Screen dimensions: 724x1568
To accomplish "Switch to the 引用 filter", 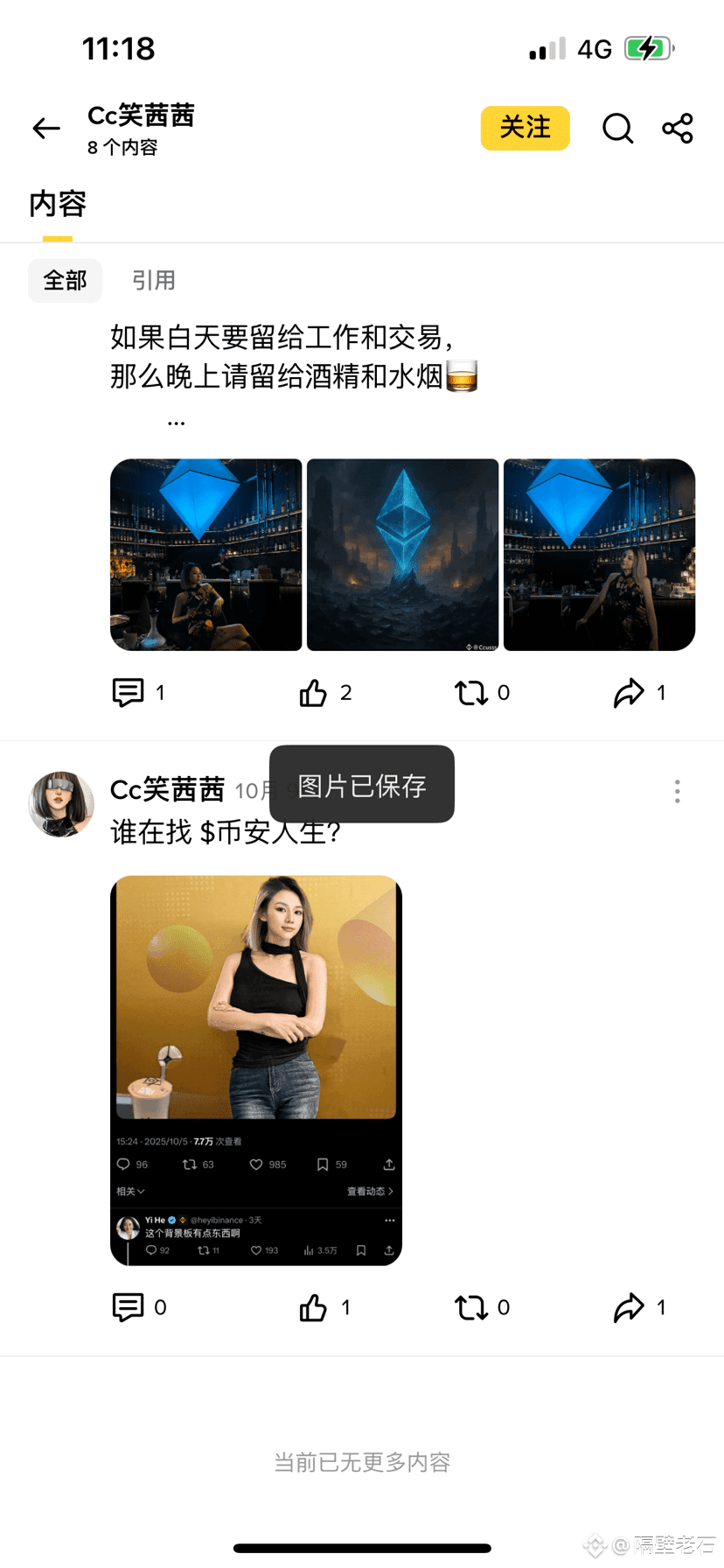I will click(154, 281).
